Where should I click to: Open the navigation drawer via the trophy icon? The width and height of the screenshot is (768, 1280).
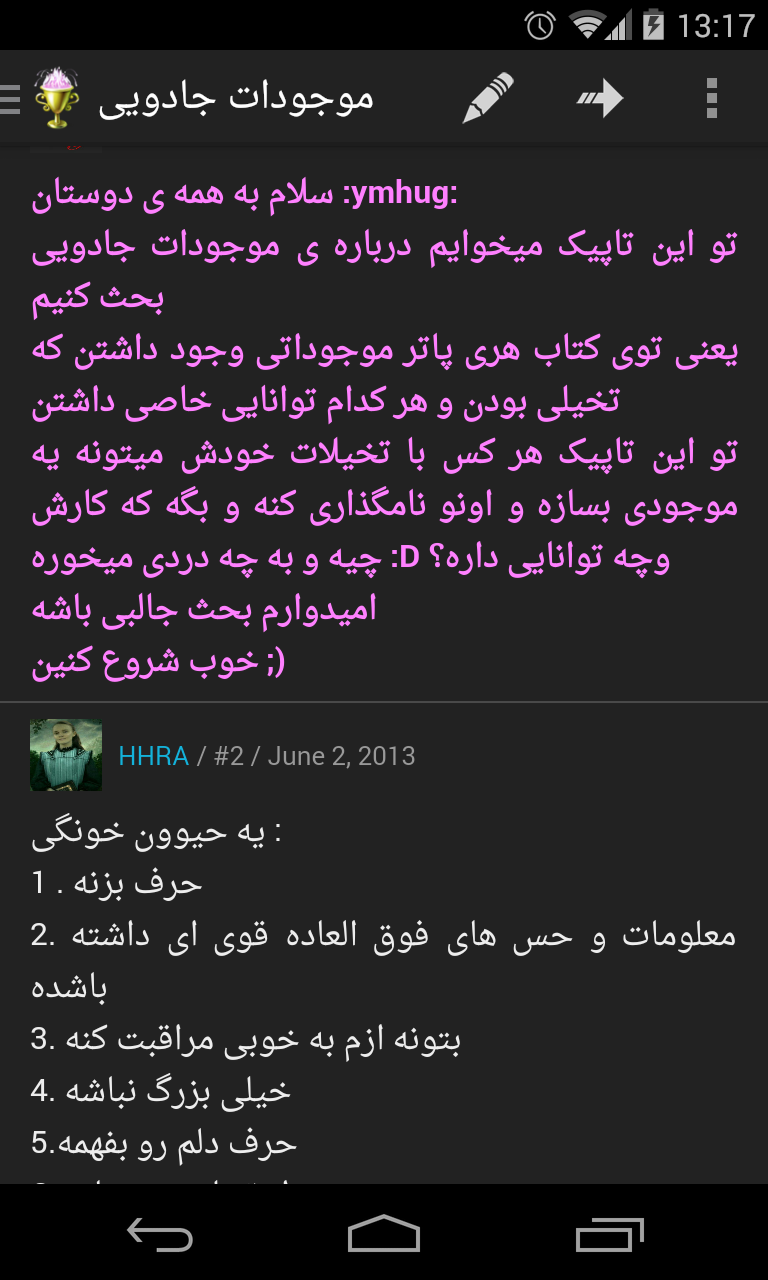(x=56, y=98)
